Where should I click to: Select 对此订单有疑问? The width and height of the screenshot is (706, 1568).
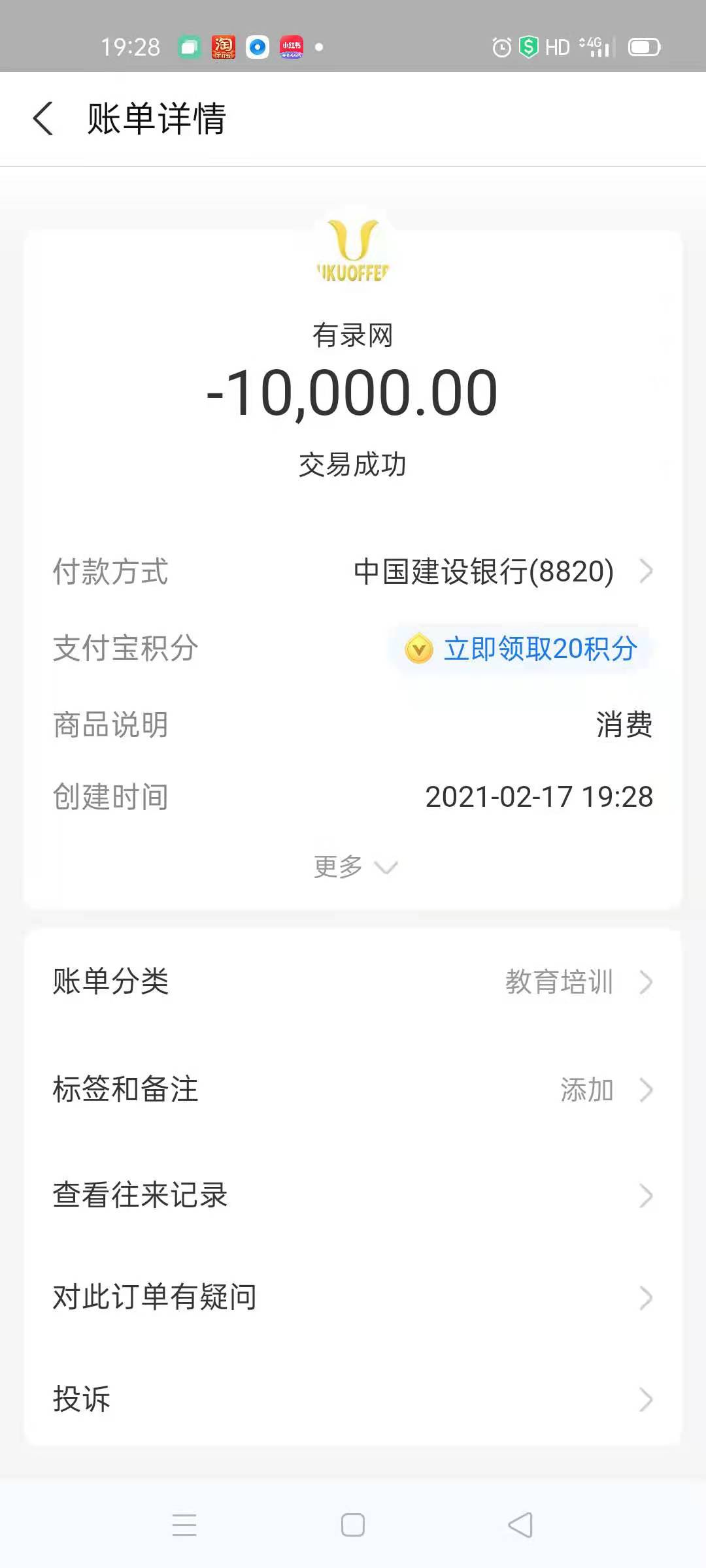pos(353,1298)
